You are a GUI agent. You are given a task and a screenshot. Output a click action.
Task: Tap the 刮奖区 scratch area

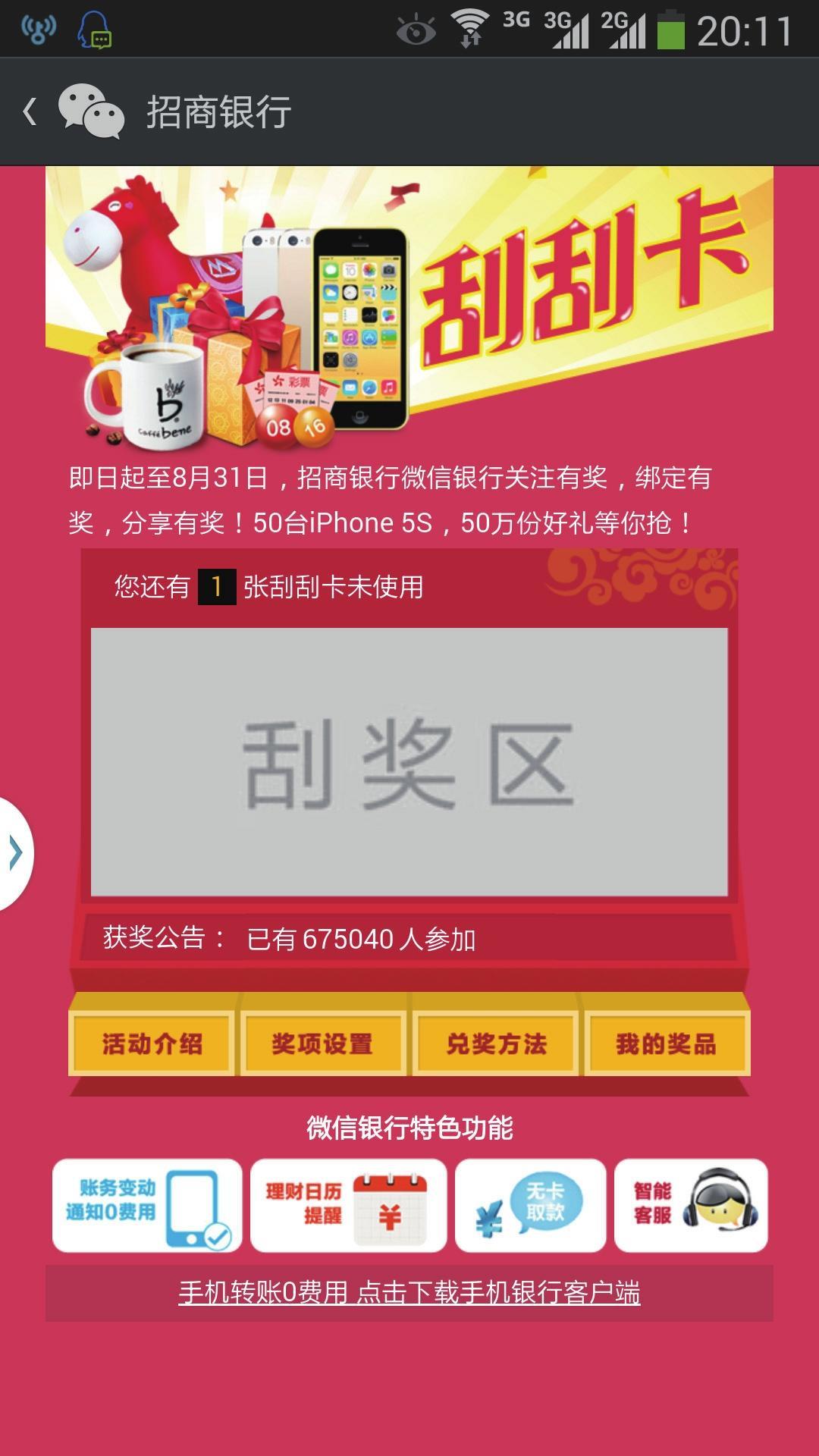click(x=409, y=762)
